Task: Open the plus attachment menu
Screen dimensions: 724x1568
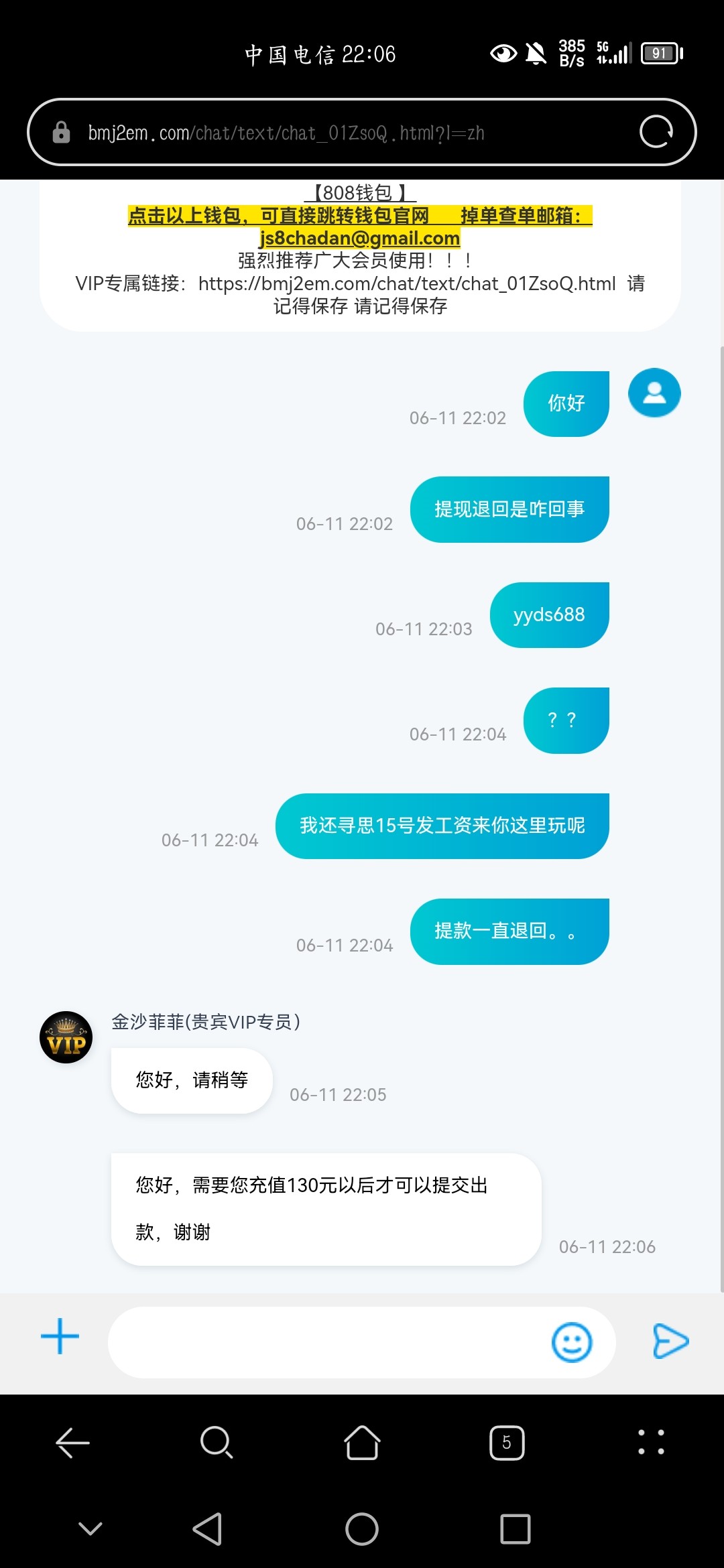Action: 60,1336
